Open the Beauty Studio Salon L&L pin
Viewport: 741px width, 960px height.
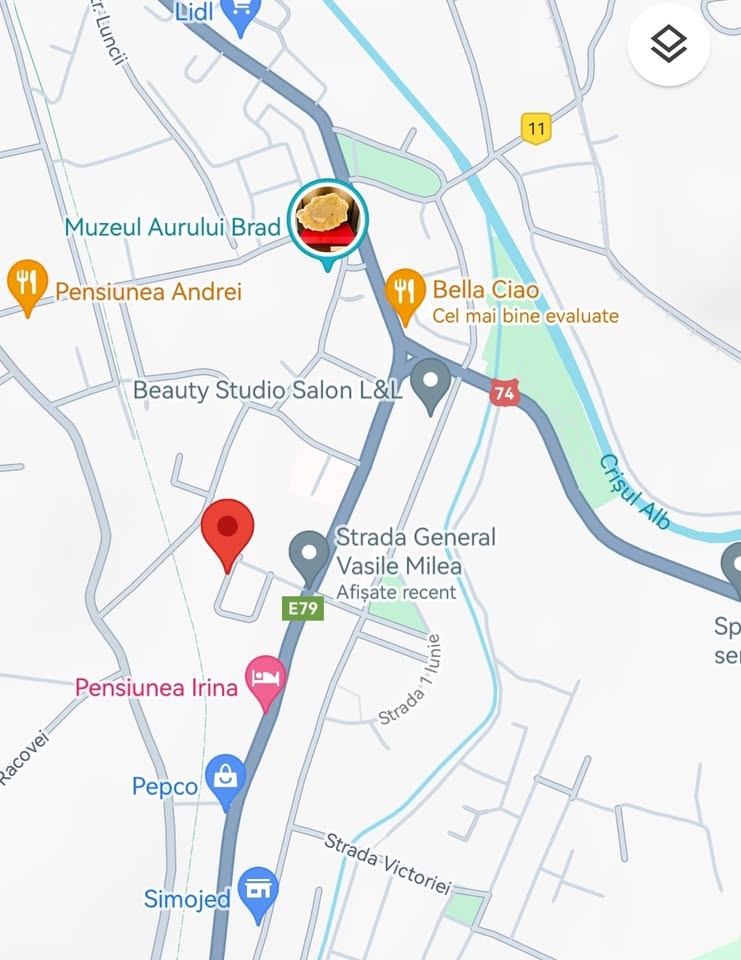(x=431, y=383)
